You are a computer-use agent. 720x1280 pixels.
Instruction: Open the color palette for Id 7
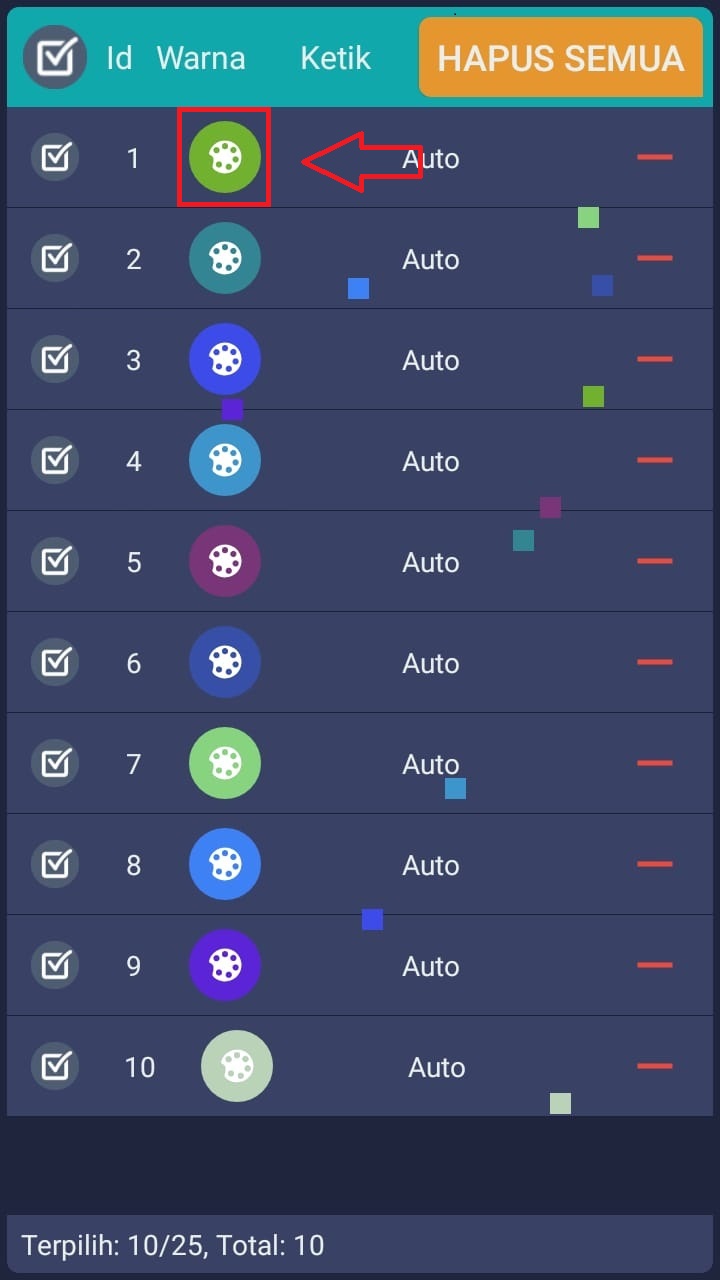[225, 763]
